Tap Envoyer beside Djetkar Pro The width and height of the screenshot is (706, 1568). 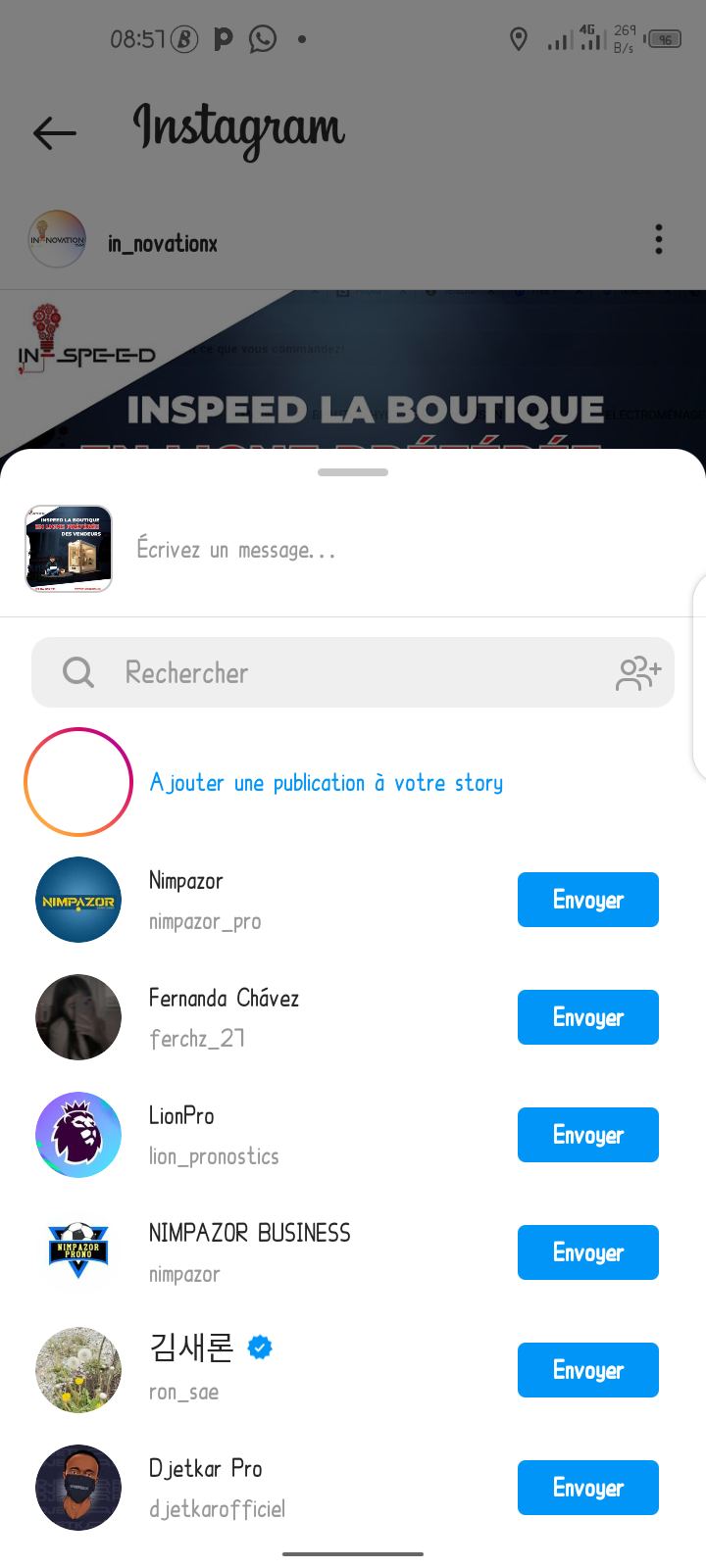pos(587,1488)
